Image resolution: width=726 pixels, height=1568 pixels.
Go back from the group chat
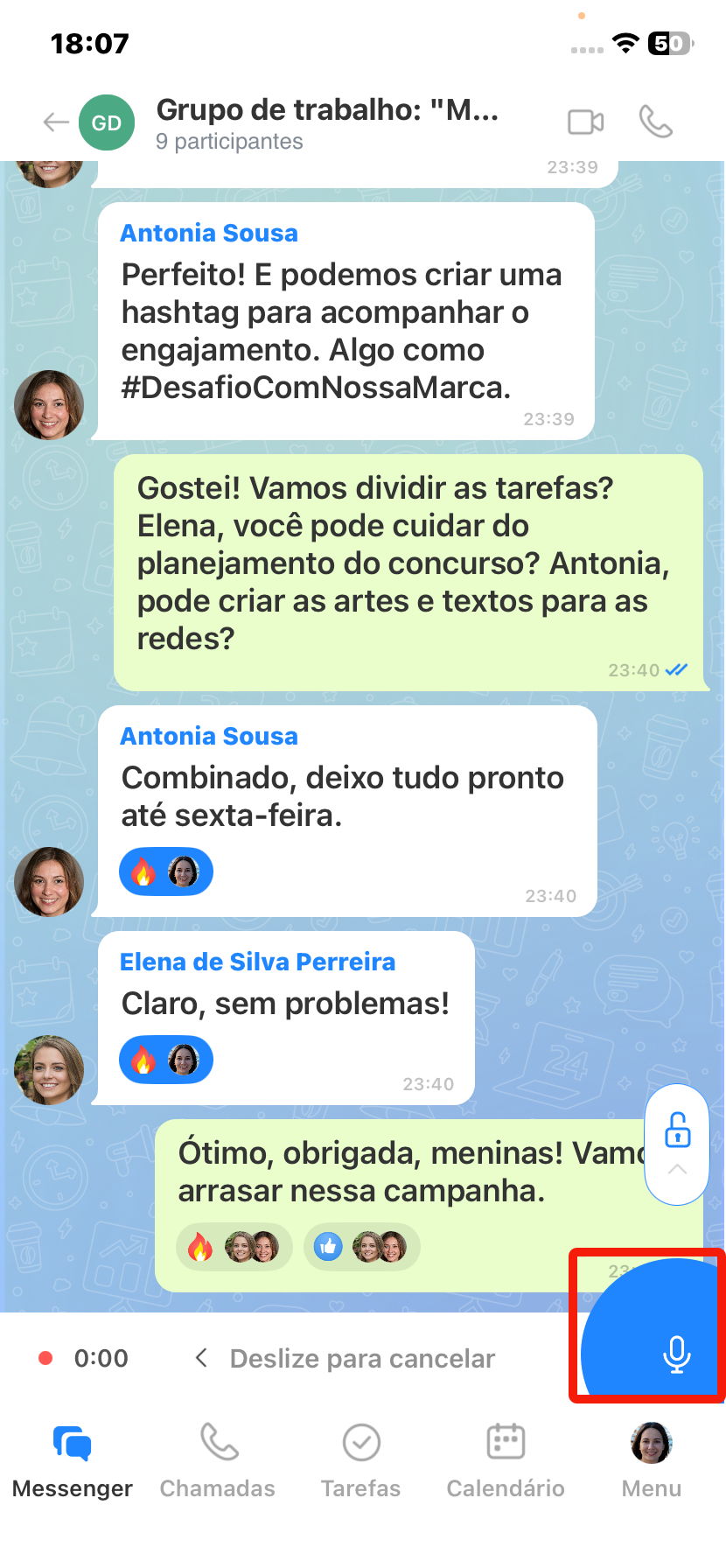(x=56, y=122)
